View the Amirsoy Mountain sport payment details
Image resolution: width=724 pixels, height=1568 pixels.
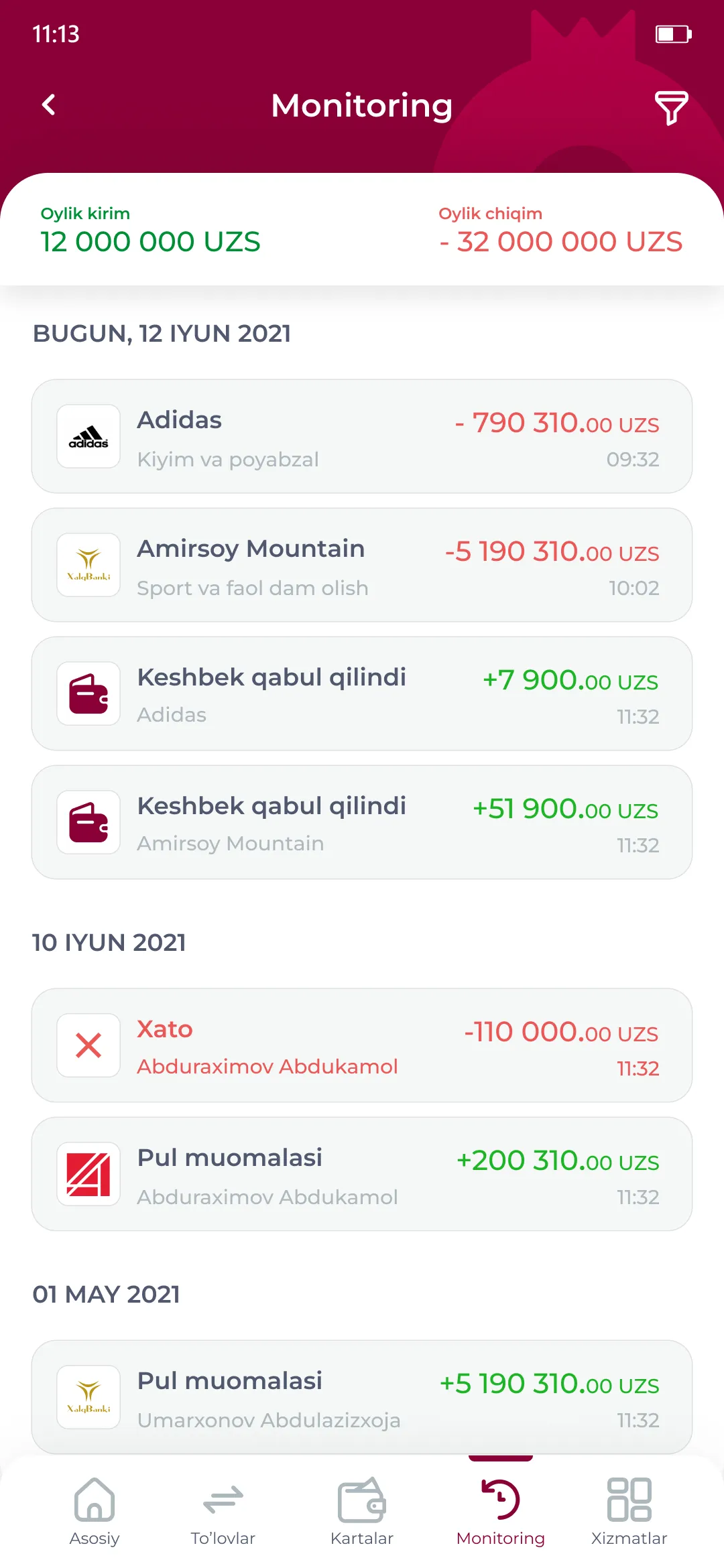(362, 566)
